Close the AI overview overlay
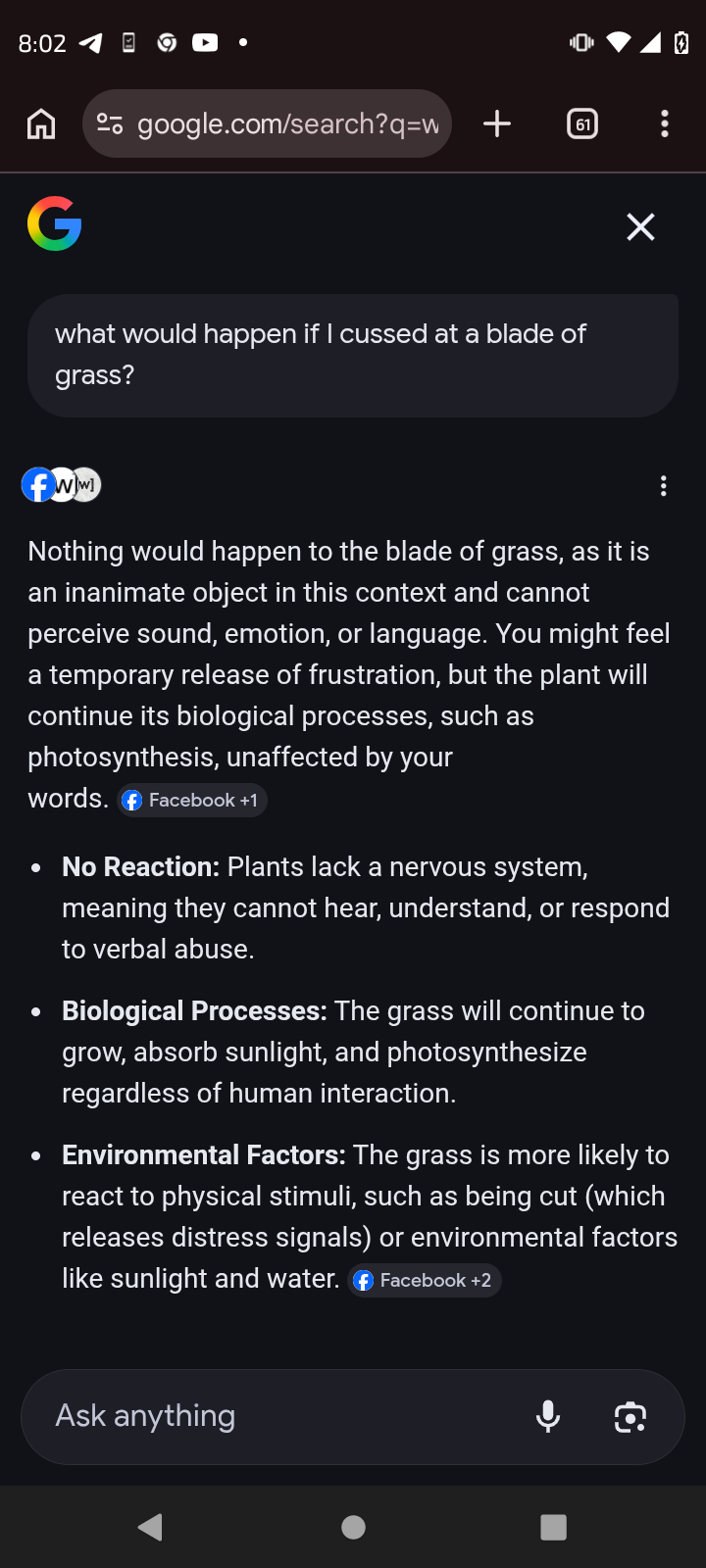Viewport: 706px width, 1568px height. [639, 226]
